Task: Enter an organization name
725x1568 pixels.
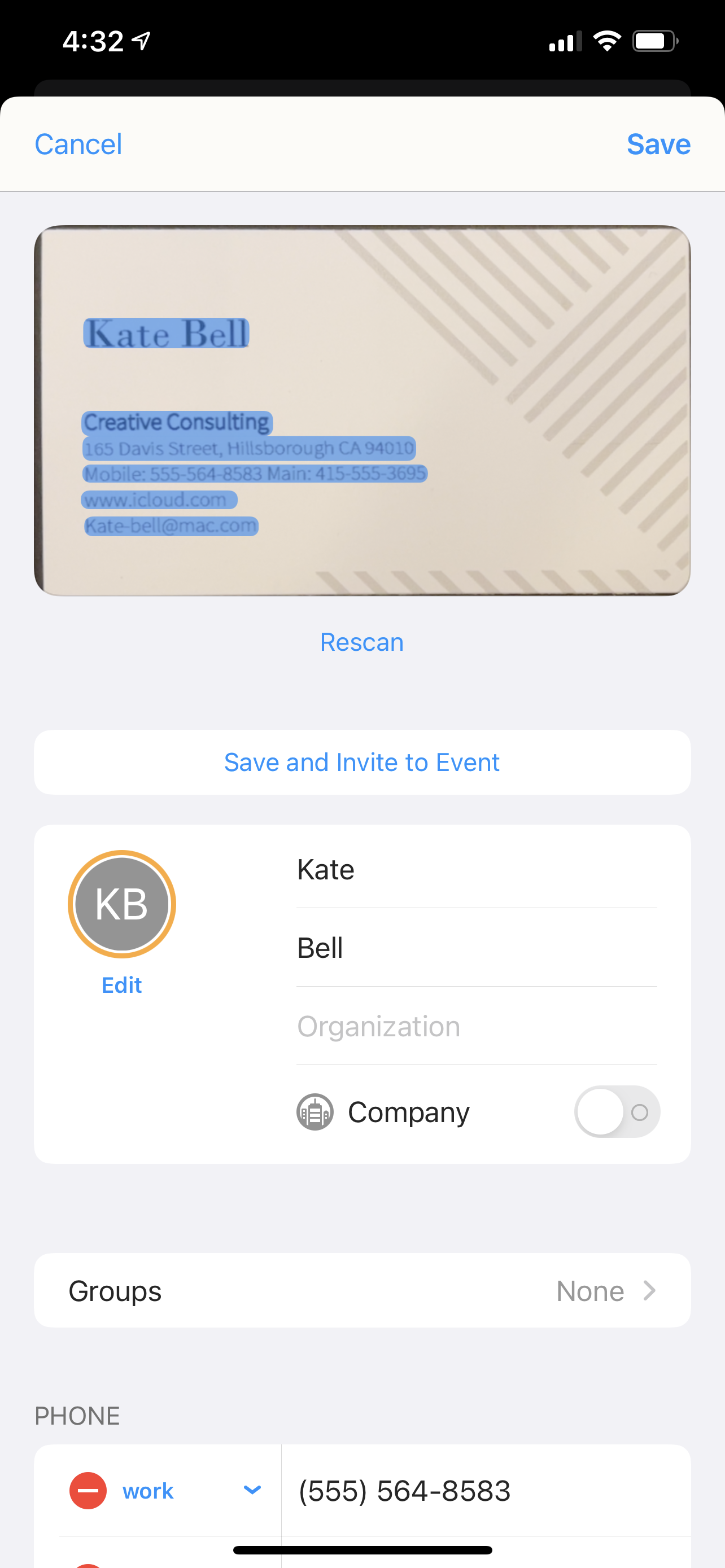Action: point(477,1026)
